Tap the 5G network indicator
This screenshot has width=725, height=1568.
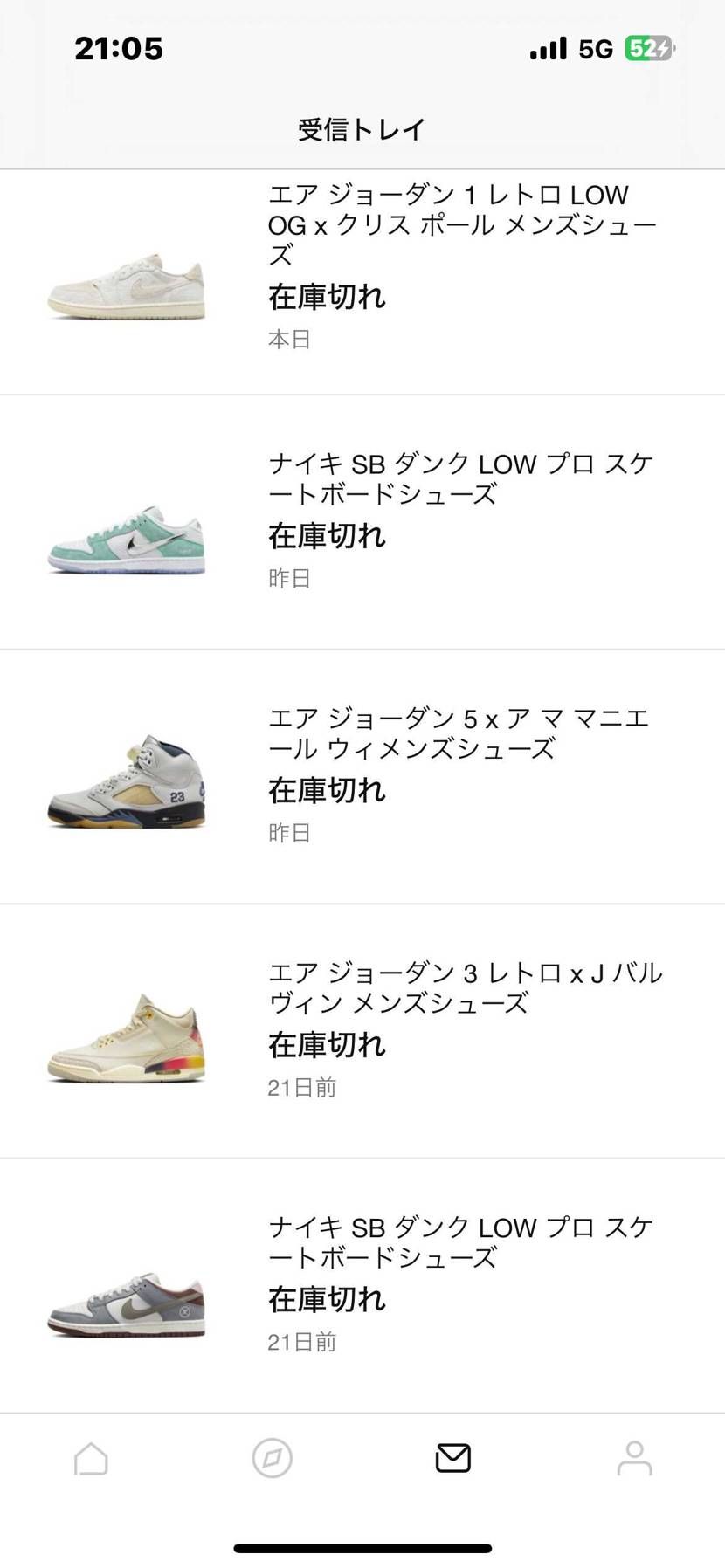click(x=596, y=49)
